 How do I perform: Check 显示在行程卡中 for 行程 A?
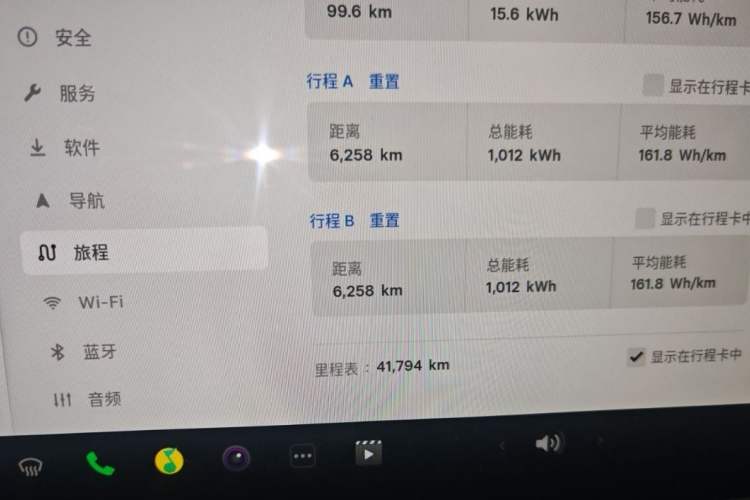coord(653,86)
